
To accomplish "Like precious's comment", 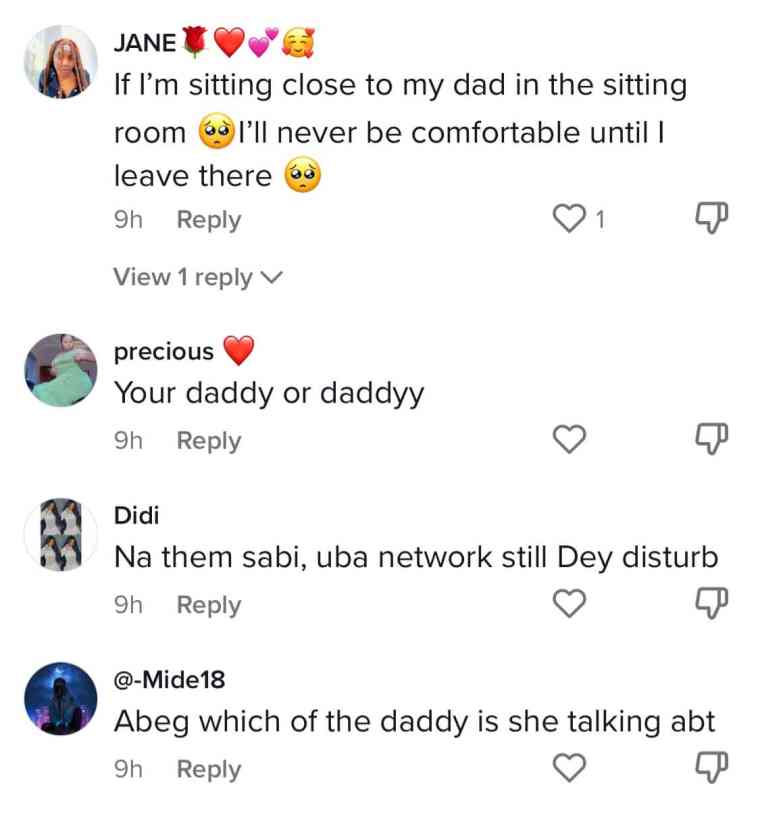I will (569, 439).
